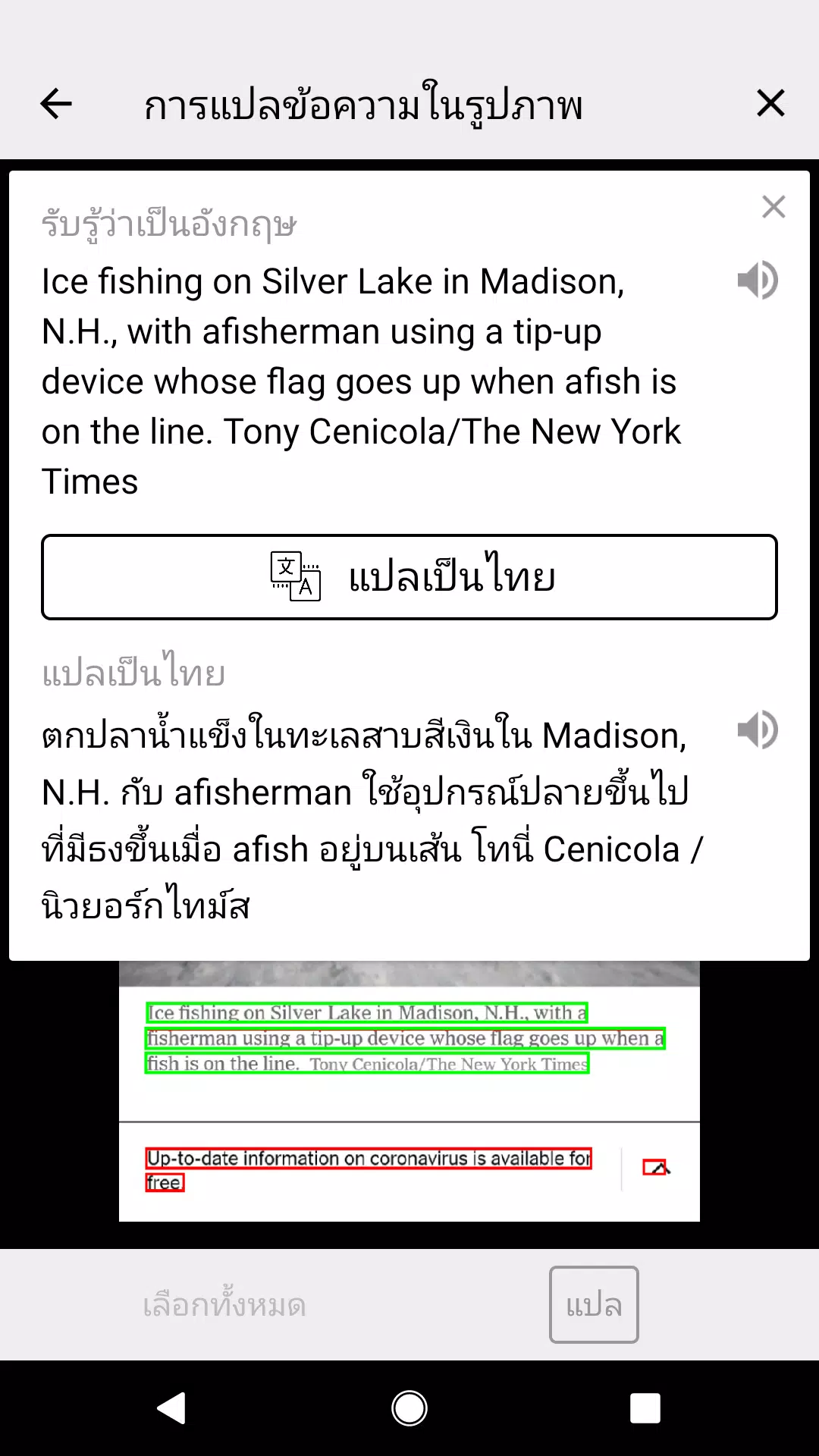
Task: Dismiss the translation result card
Action: pos(773,206)
